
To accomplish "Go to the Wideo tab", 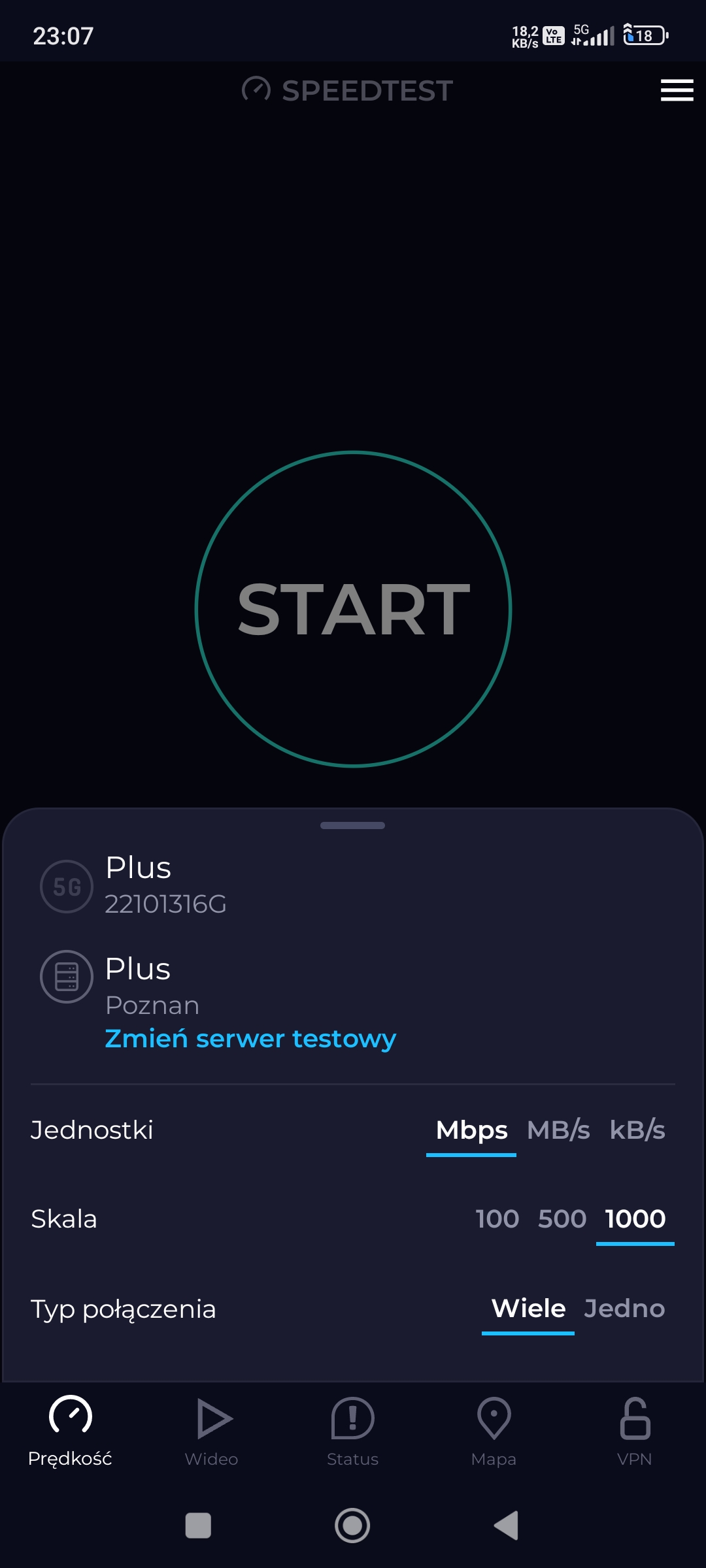I will (x=211, y=1431).
